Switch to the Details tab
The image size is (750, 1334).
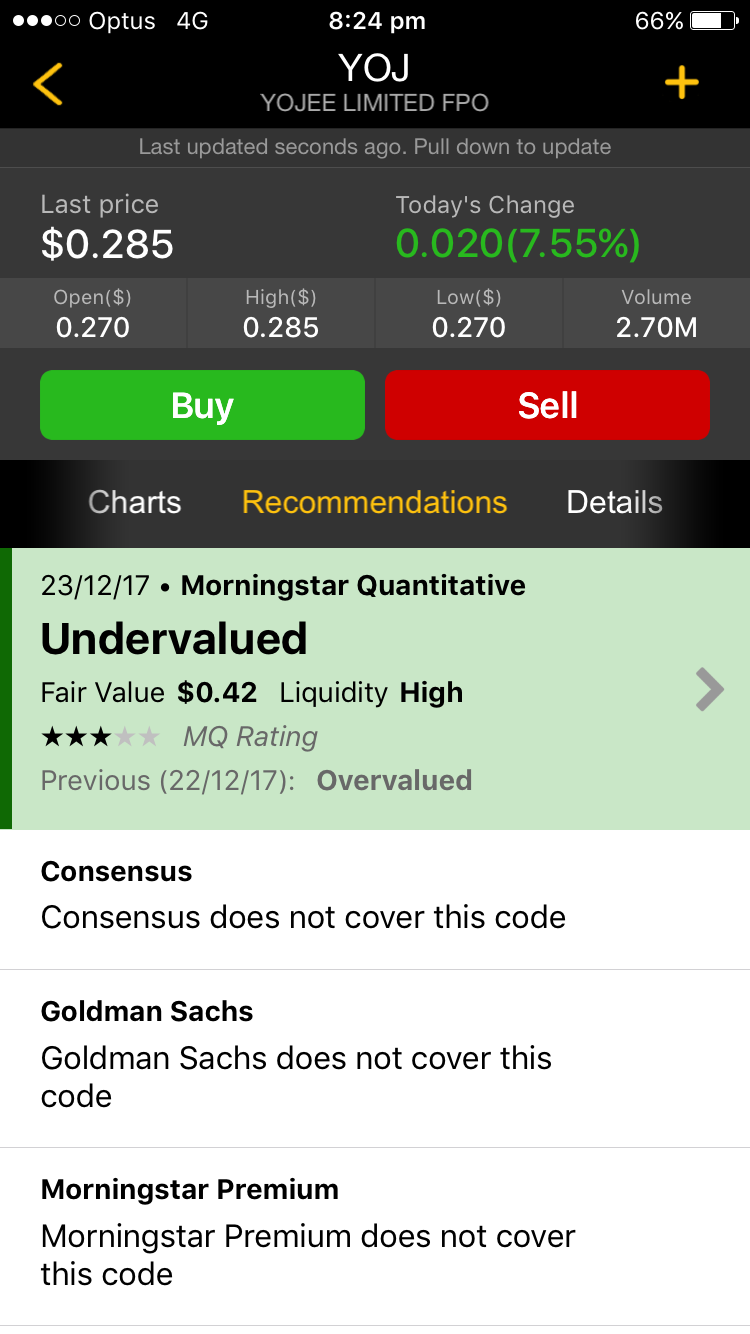pyautogui.click(x=614, y=502)
